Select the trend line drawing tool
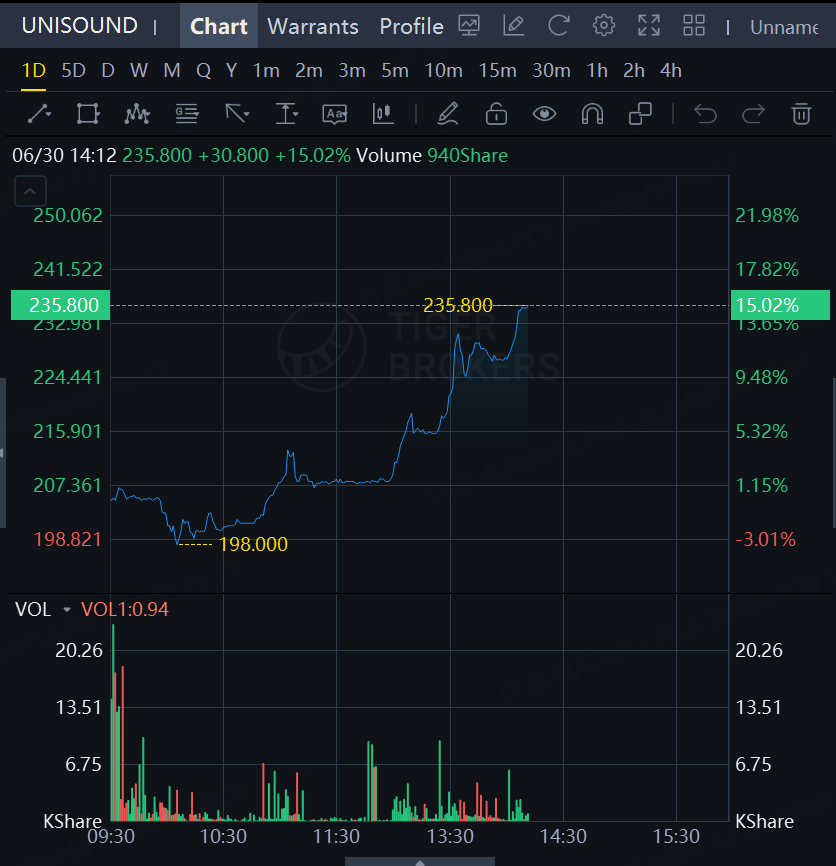The width and height of the screenshot is (836, 866). tap(39, 114)
